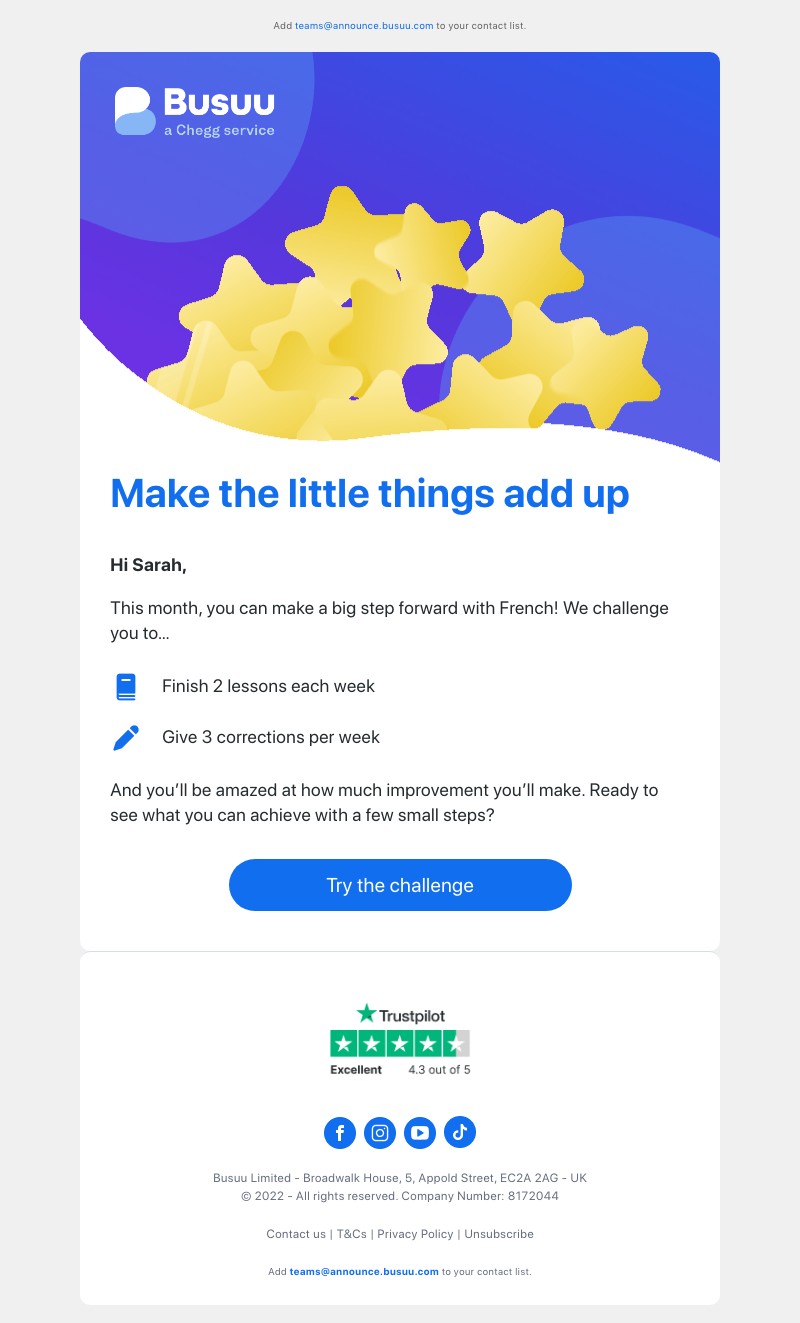Tap the footer teams@announce.busuu.com email link
The width and height of the screenshot is (800, 1323).
pos(364,1272)
